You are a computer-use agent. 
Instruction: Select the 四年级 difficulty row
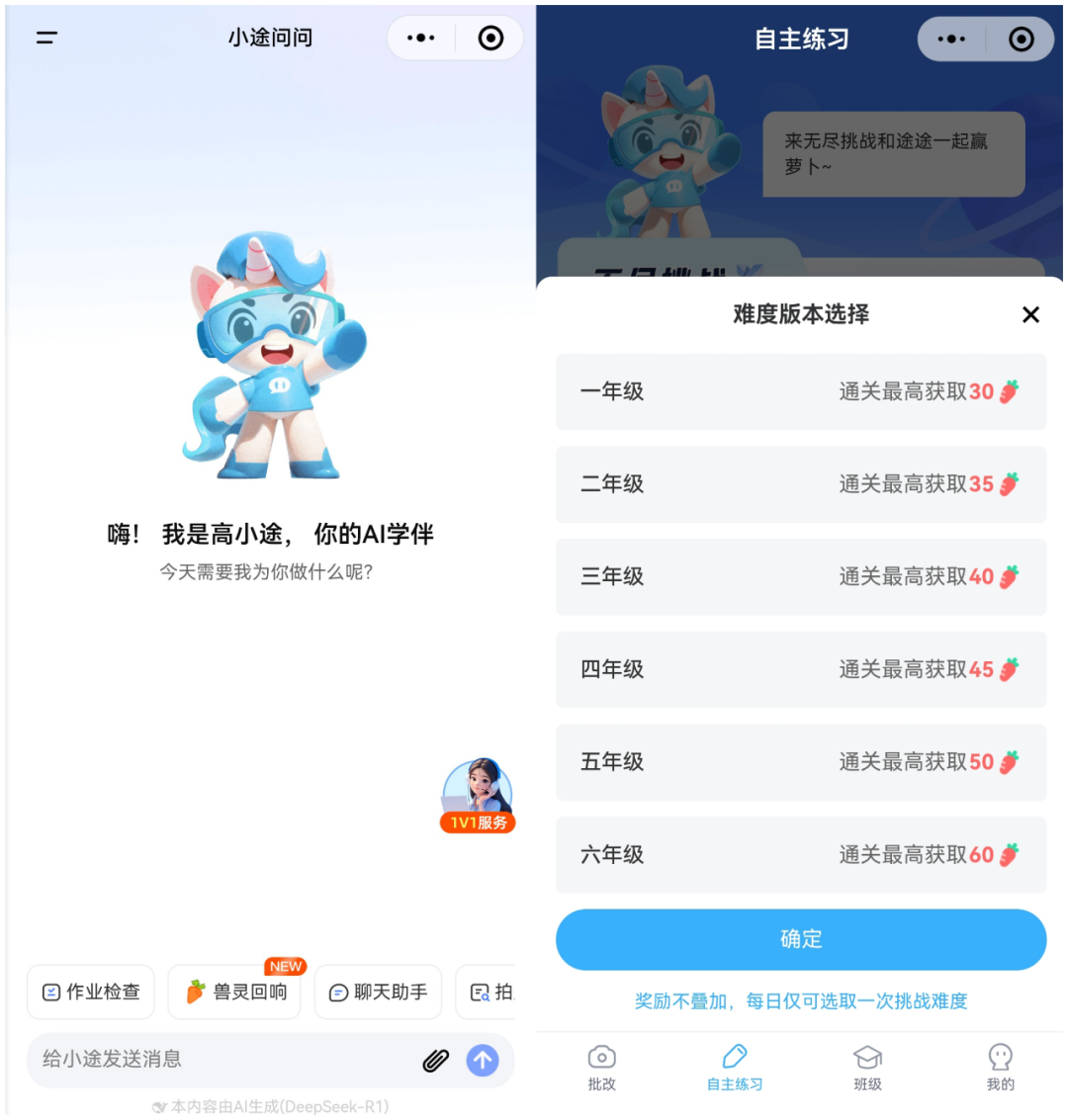(x=800, y=669)
